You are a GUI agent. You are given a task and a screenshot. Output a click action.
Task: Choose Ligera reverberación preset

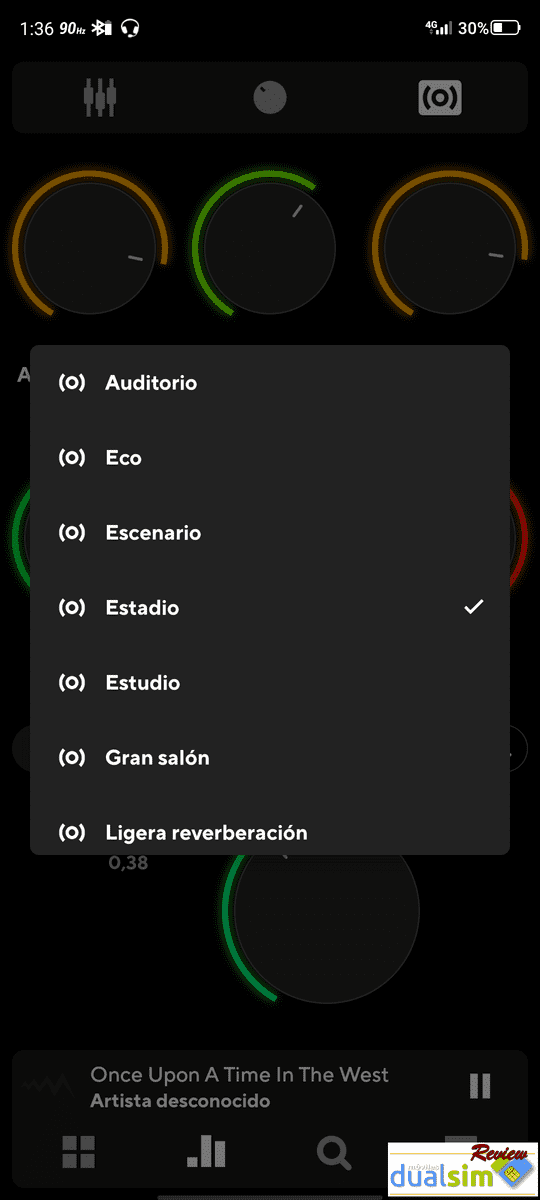(x=270, y=832)
